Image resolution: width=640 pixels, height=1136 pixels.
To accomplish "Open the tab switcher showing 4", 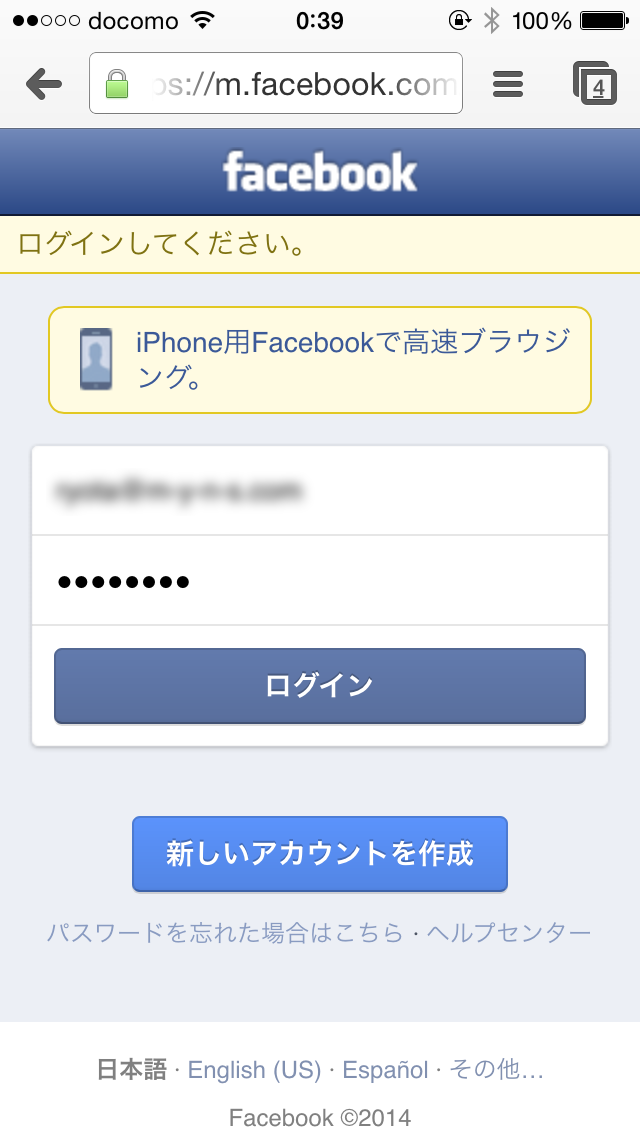I will tap(595, 83).
